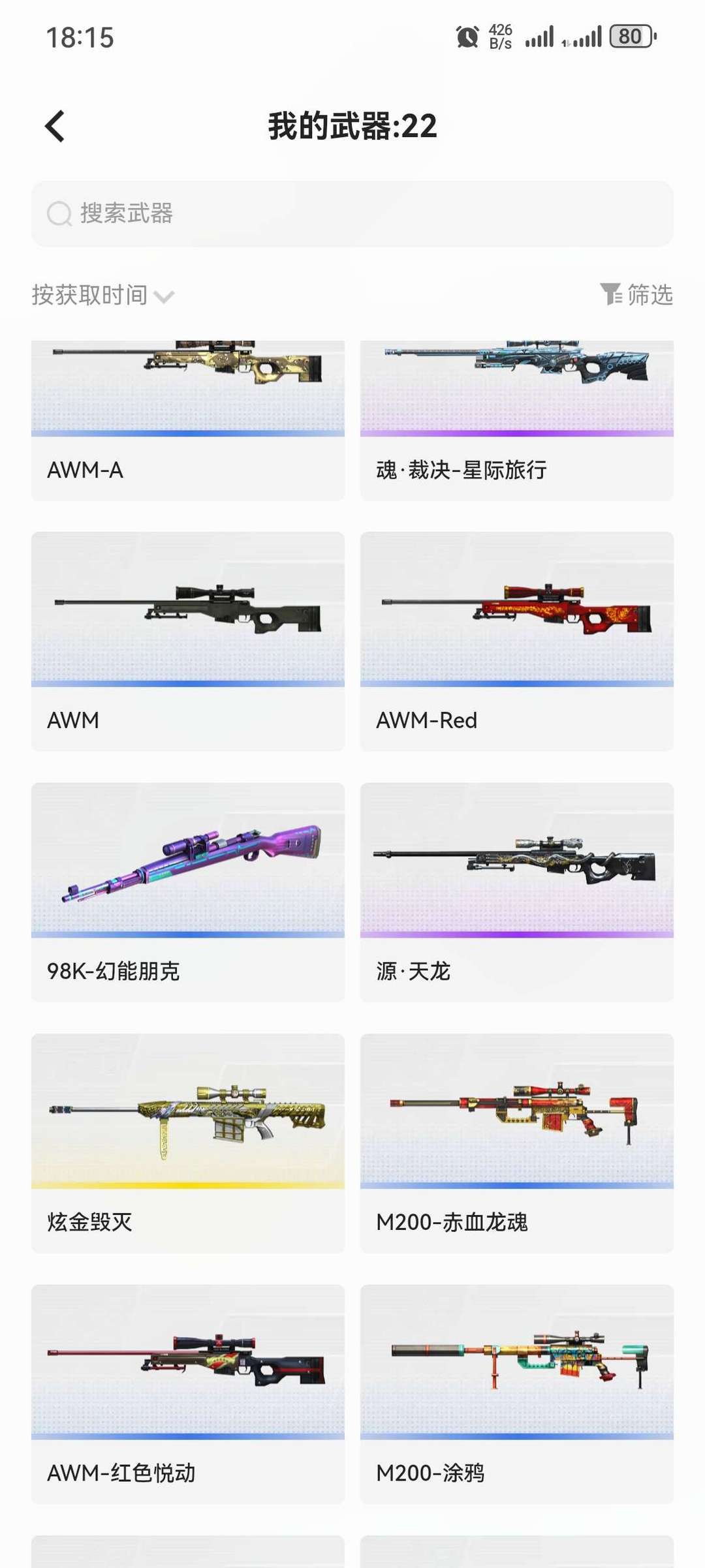Open the AWM-A weapon card
The width and height of the screenshot is (705, 1568).
point(188,421)
